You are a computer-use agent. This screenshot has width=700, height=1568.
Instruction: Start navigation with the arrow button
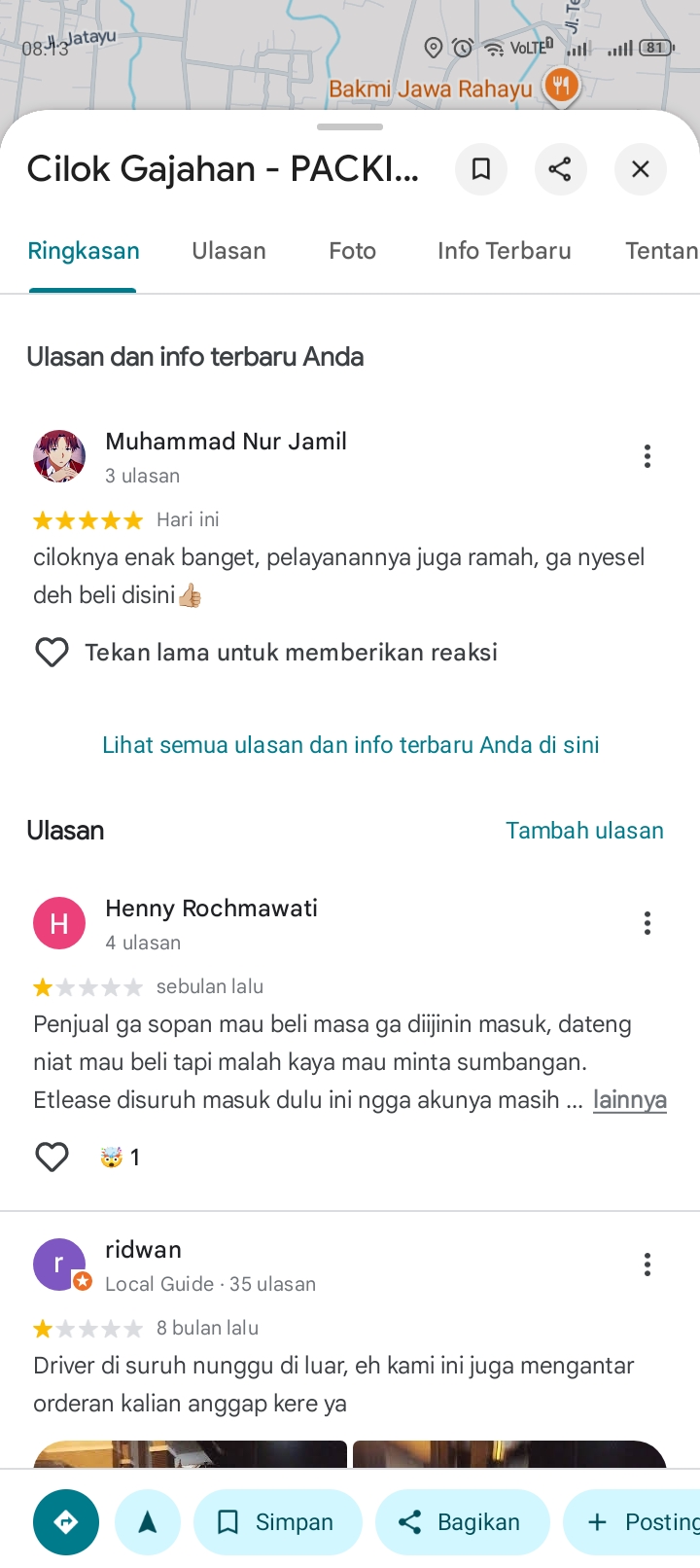[148, 1522]
